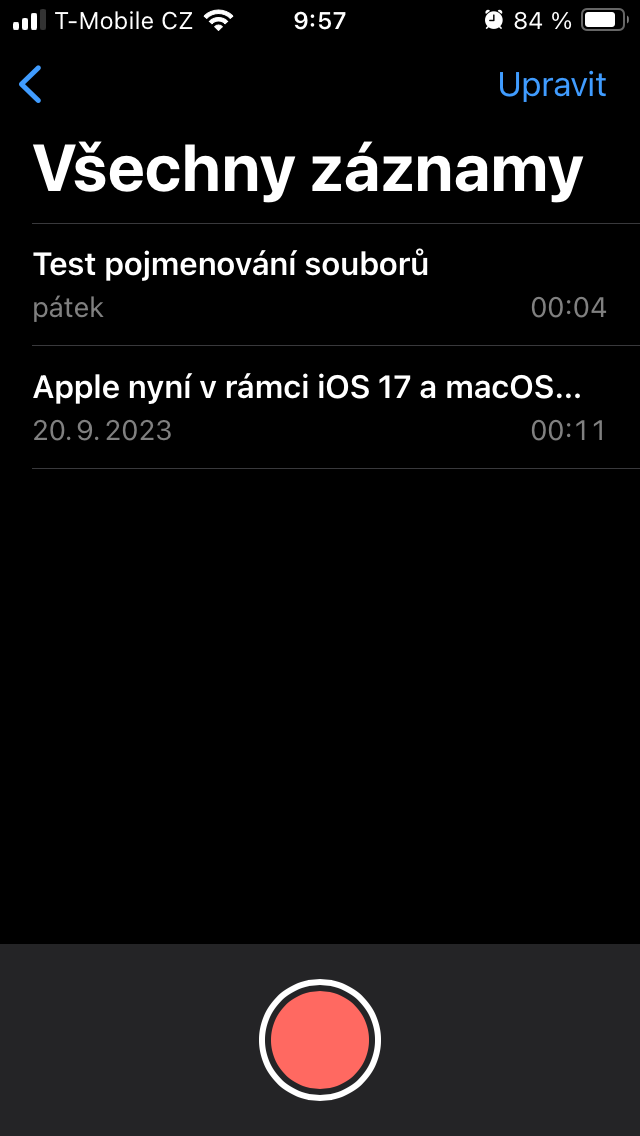Select the recording from 20. 9. 2023

click(x=320, y=407)
